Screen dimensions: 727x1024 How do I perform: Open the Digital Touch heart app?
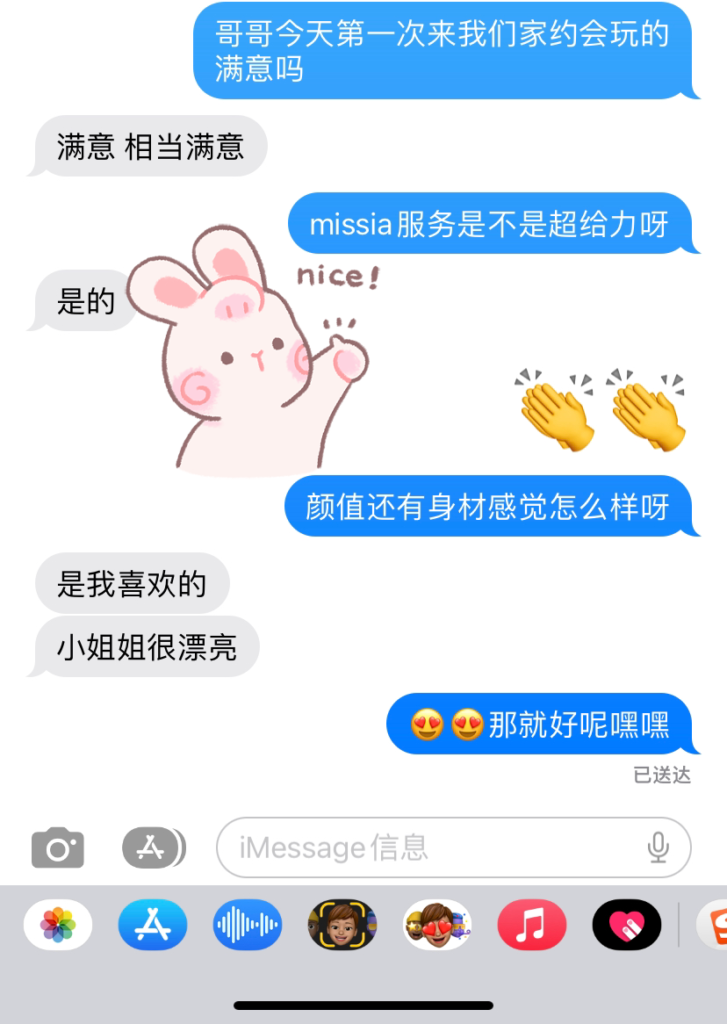[626, 925]
